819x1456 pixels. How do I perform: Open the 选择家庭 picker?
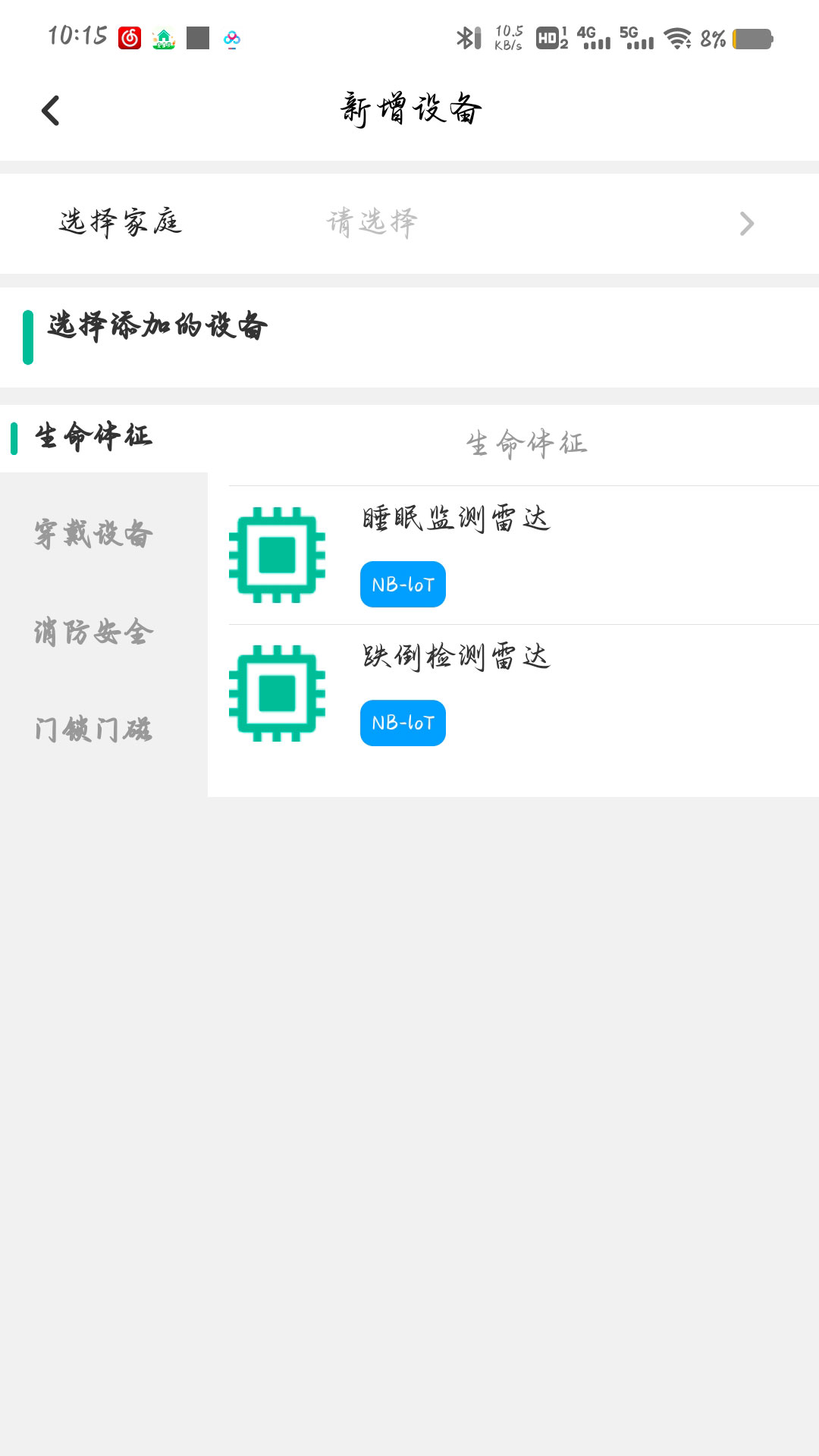click(409, 223)
